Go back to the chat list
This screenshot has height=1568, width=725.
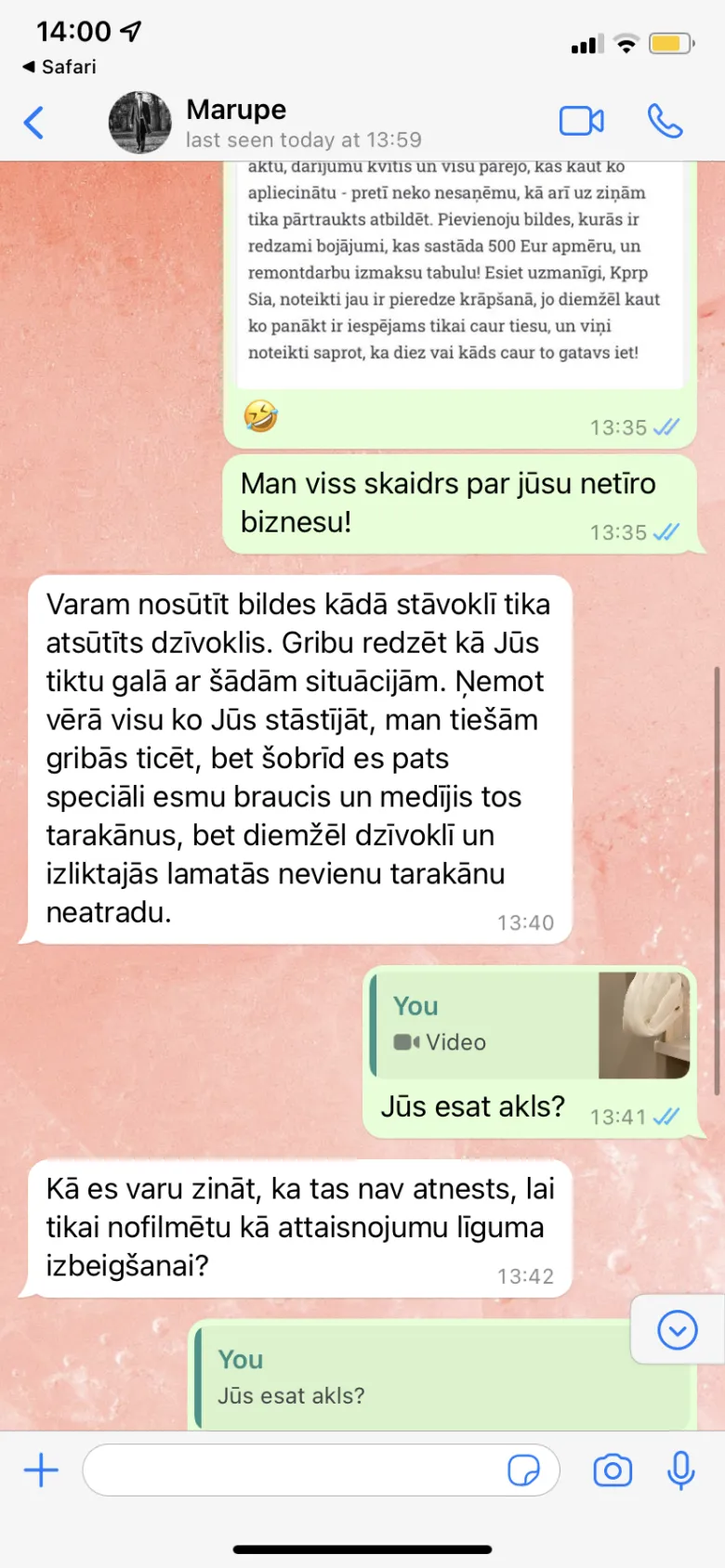pos(34,123)
